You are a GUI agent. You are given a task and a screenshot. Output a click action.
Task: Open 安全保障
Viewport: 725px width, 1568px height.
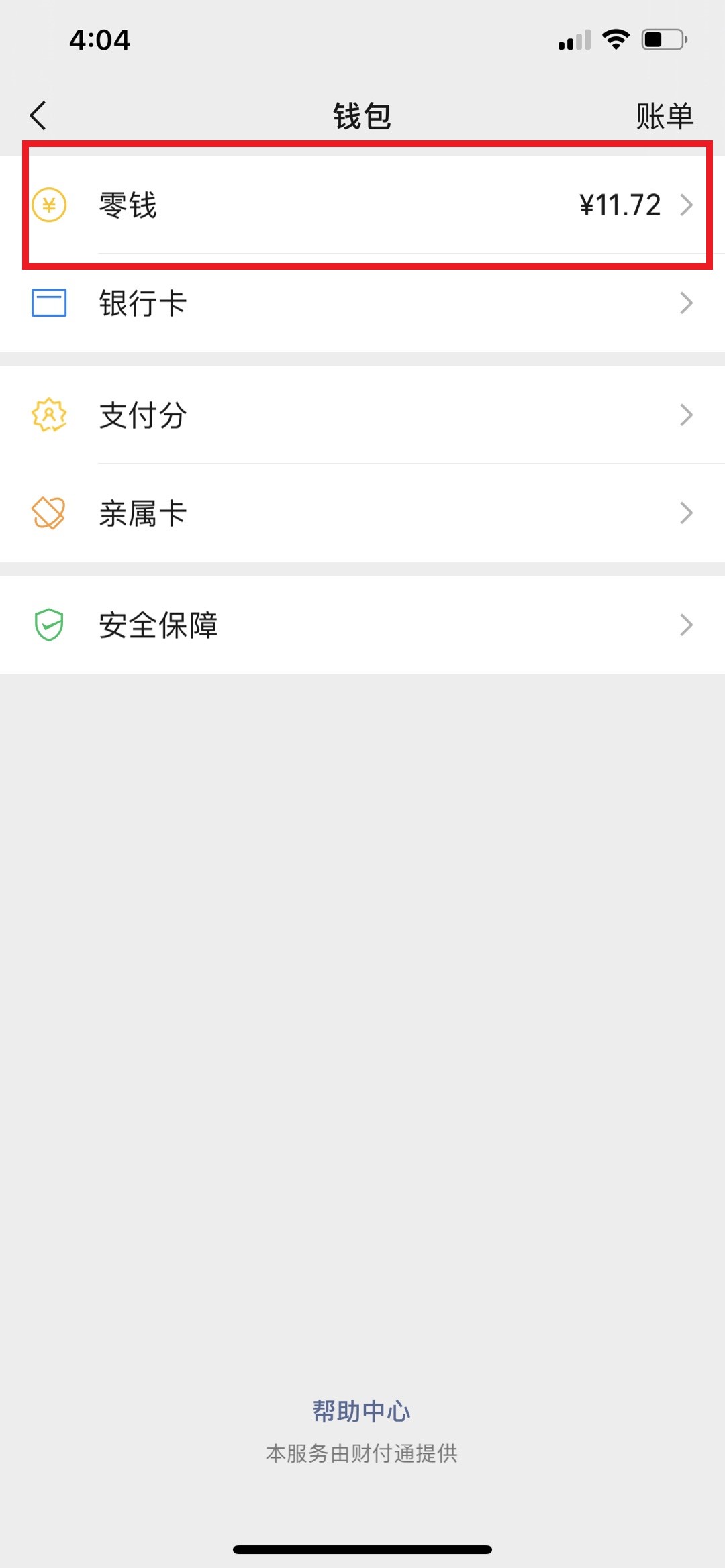click(362, 625)
